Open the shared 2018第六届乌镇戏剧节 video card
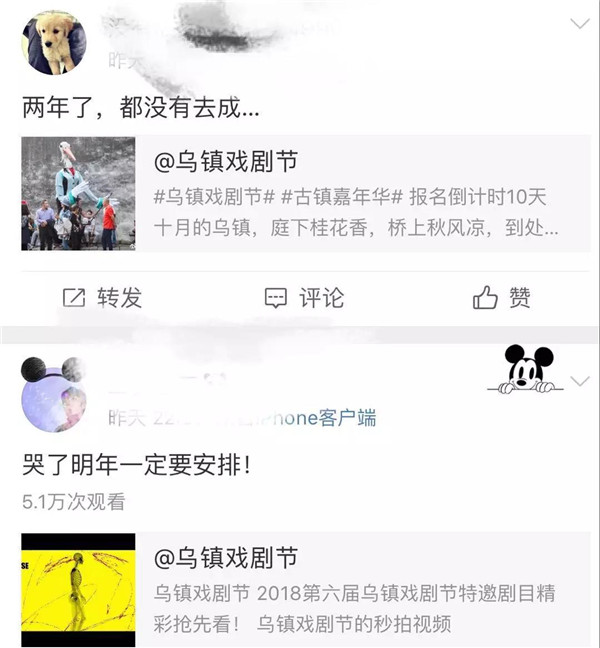 [x=305, y=589]
